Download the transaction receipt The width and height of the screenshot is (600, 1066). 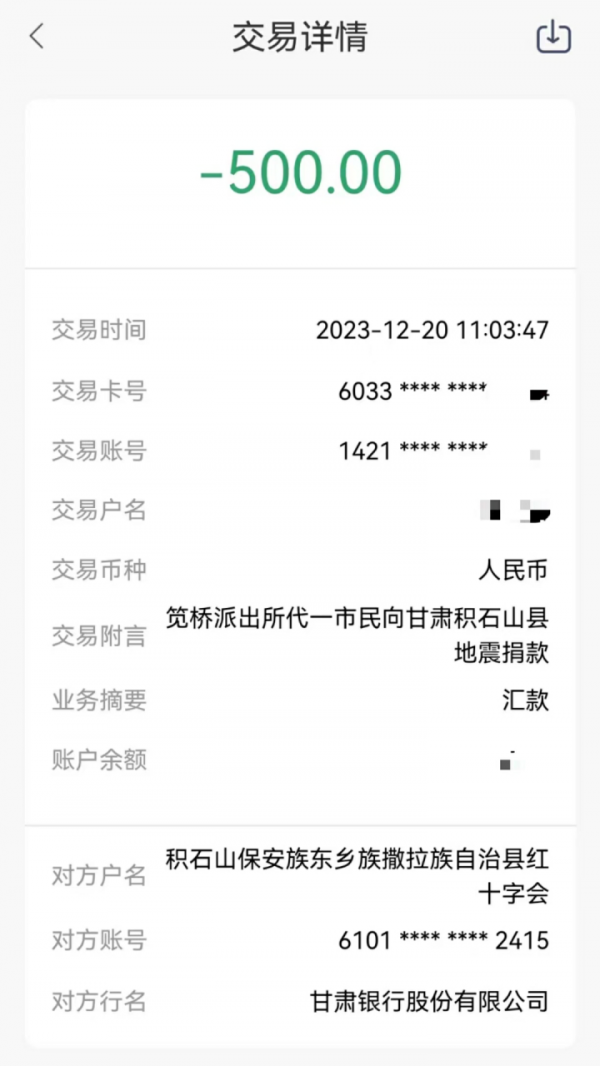553,37
